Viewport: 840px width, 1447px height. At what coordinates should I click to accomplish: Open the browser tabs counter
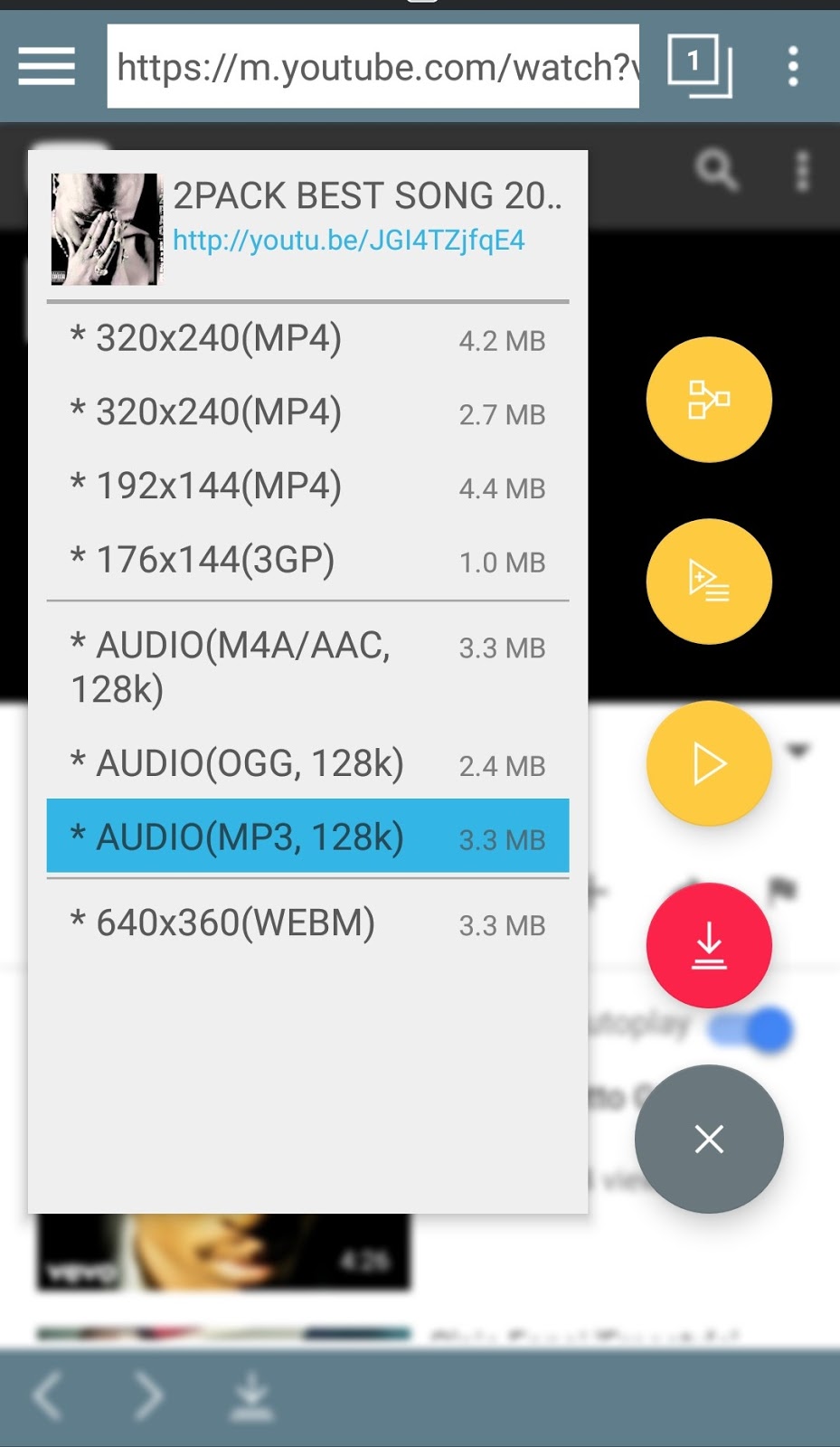pos(699,65)
